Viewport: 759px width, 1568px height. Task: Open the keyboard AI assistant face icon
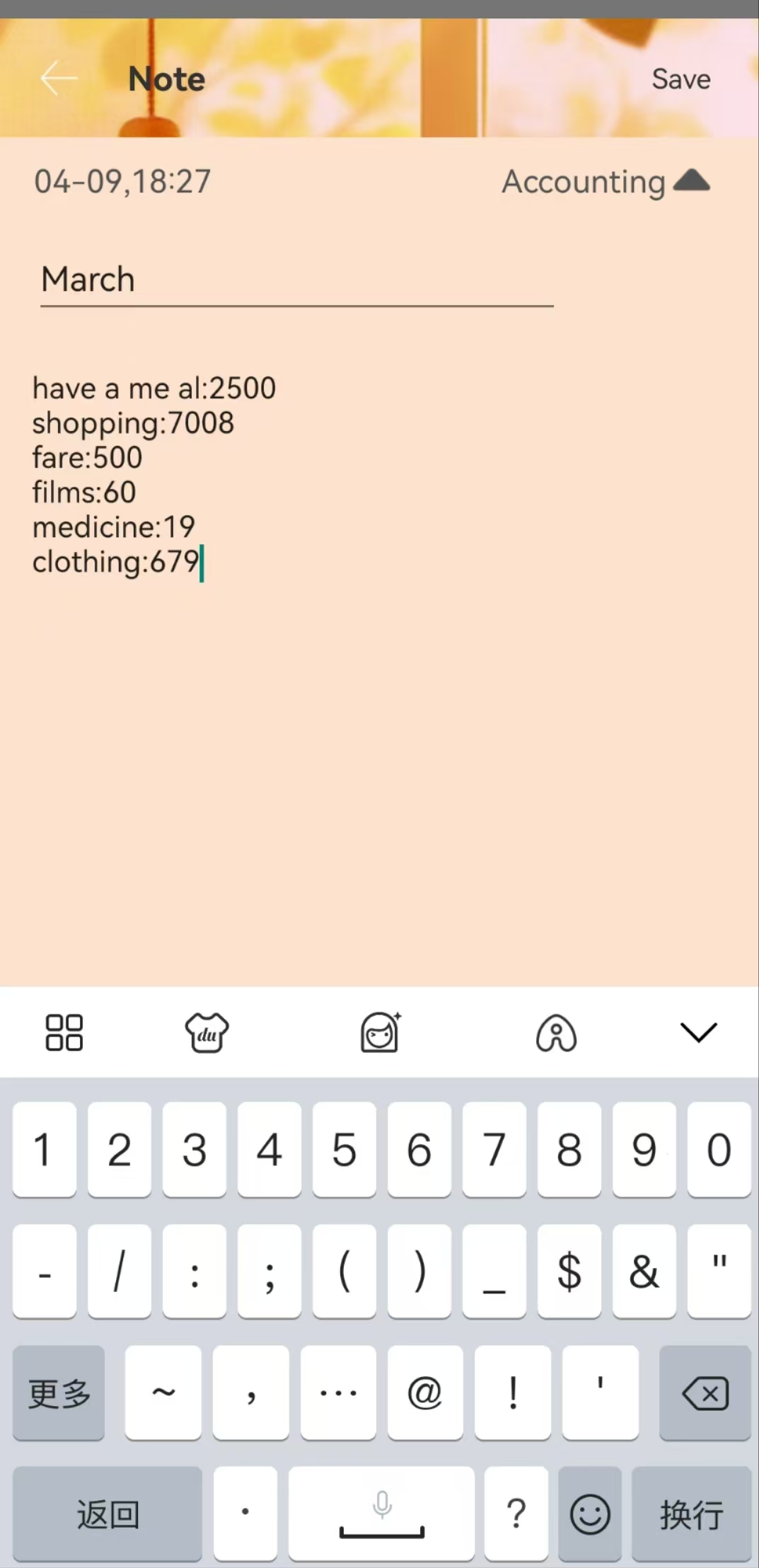[381, 1032]
